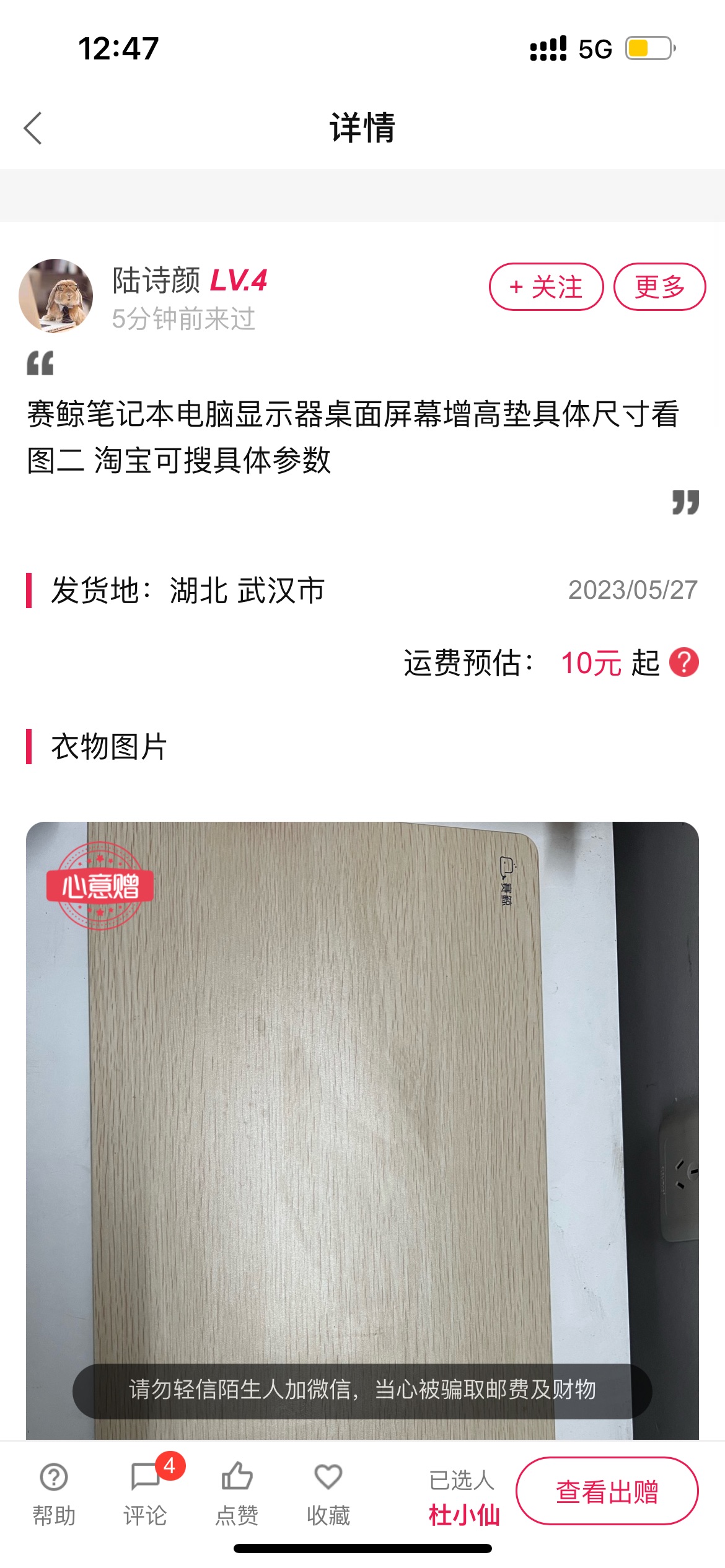Screen dimensions: 725x1568
Task: Tap the 查看出赠 button
Action: (607, 1491)
